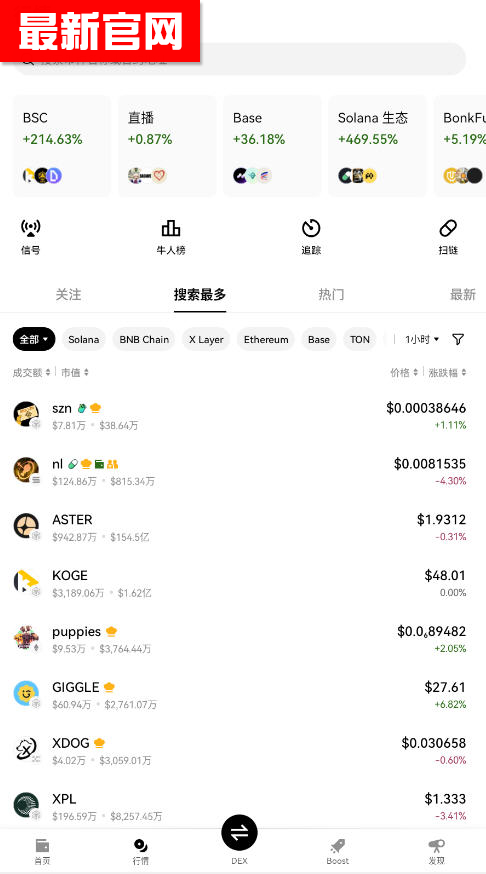Image resolution: width=486 pixels, height=874 pixels.
Task: Open the Solana 生态 category card
Action: pyautogui.click(x=377, y=146)
